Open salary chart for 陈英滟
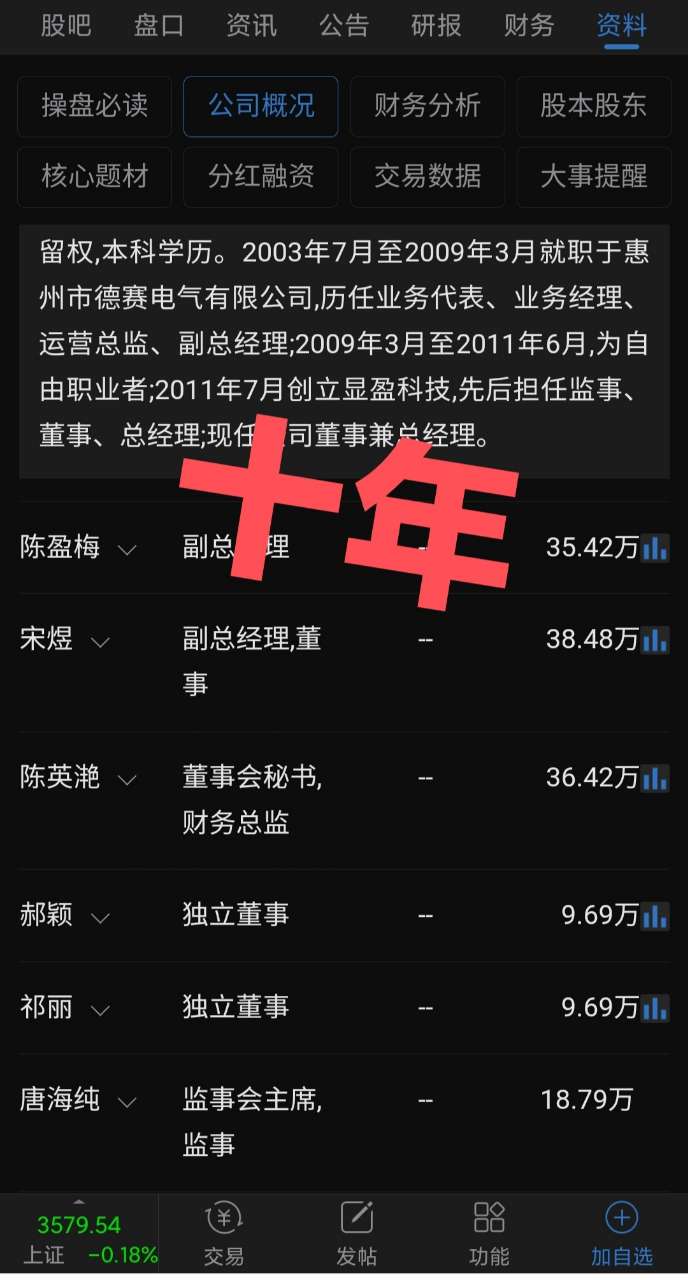 coord(655,778)
